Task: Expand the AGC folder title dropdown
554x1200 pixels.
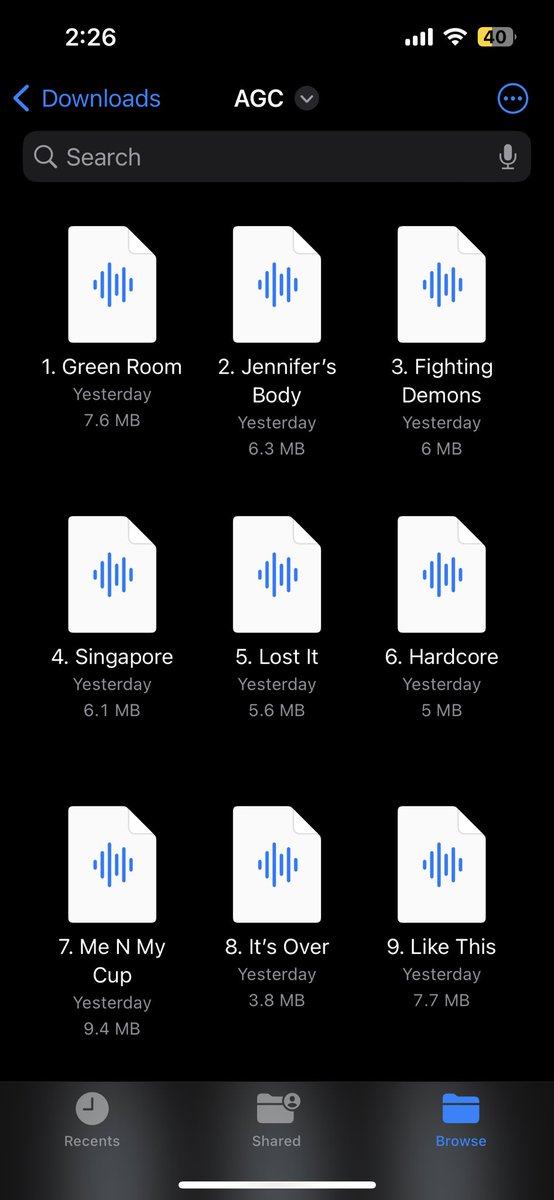Action: click(x=308, y=98)
